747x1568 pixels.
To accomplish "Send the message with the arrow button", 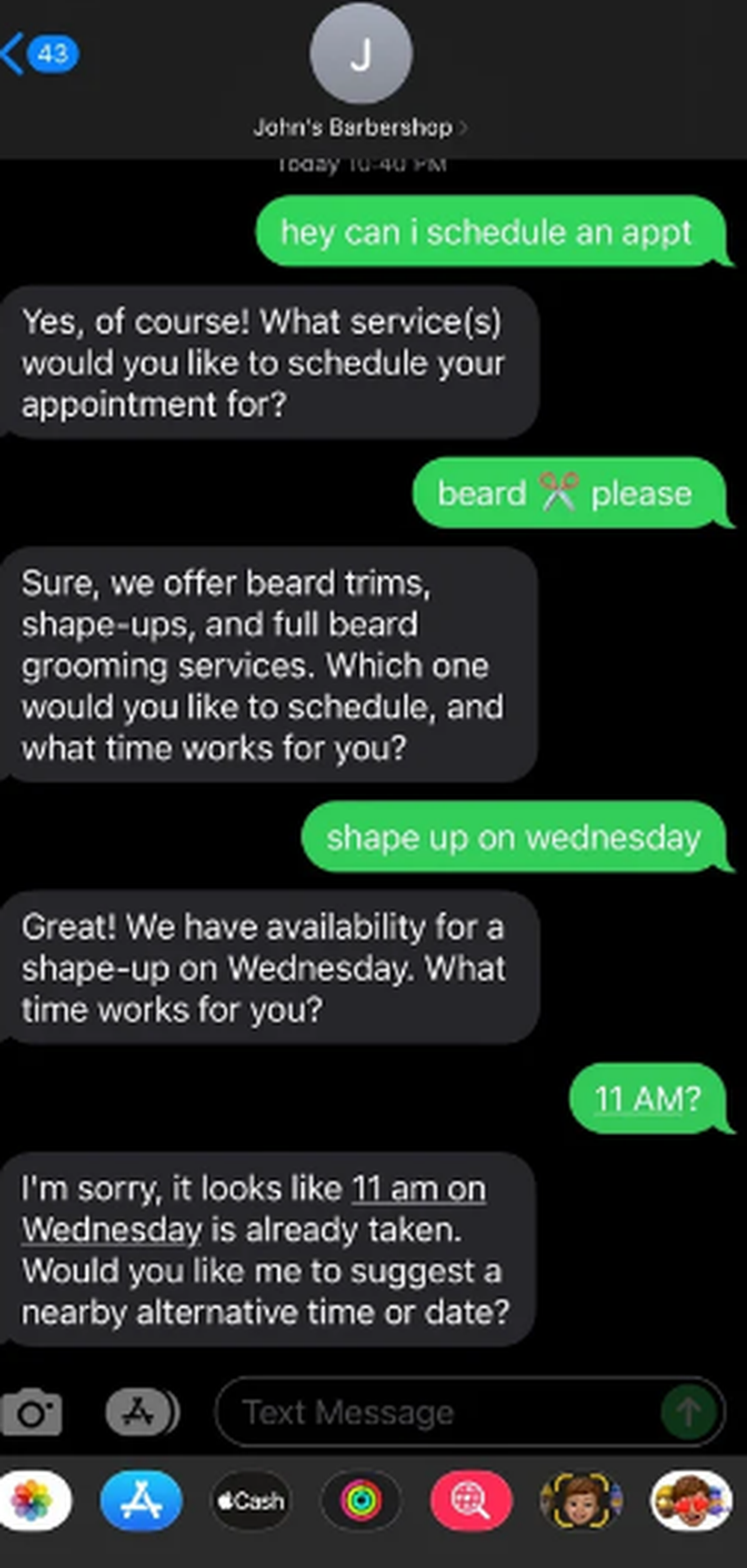I will (688, 1413).
